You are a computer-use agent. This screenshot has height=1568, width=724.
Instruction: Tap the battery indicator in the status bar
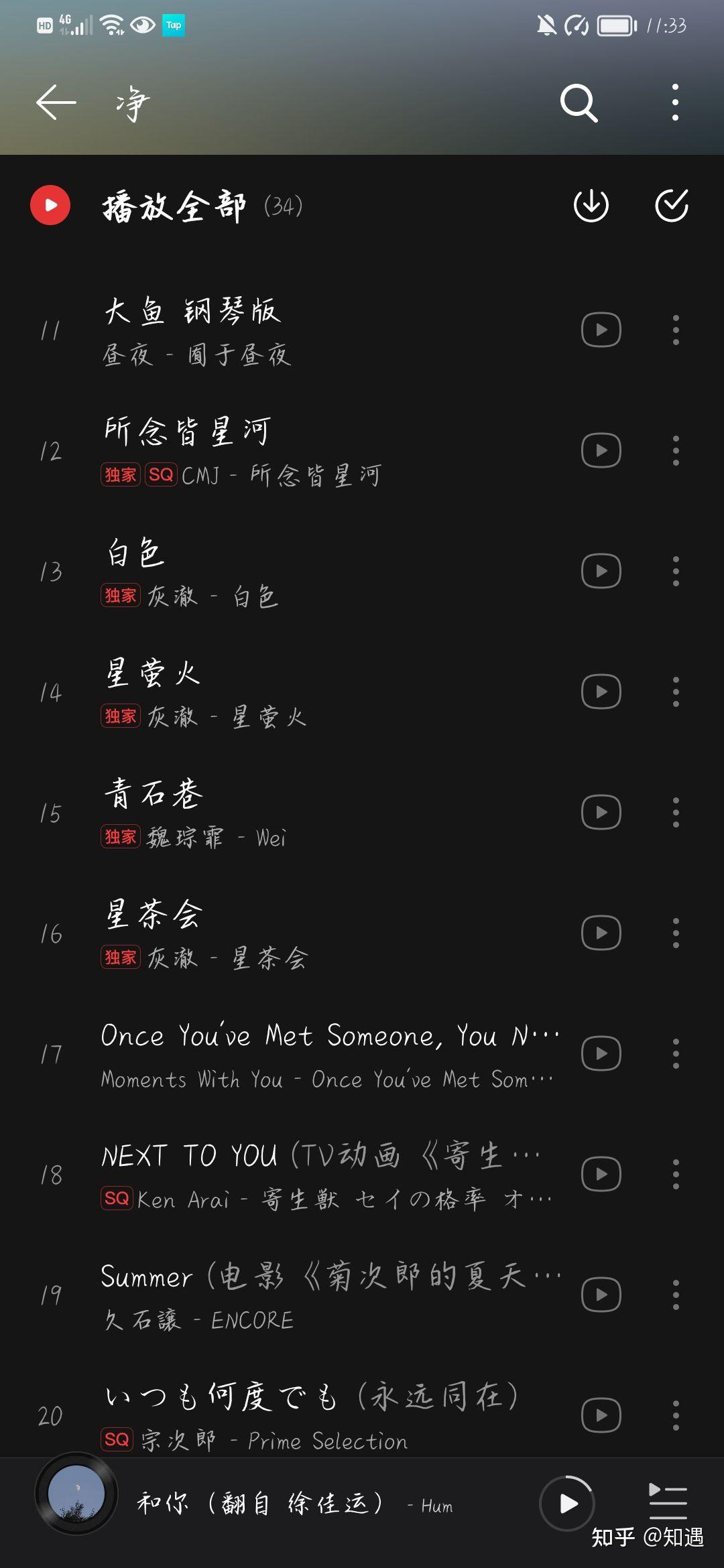coord(614,25)
